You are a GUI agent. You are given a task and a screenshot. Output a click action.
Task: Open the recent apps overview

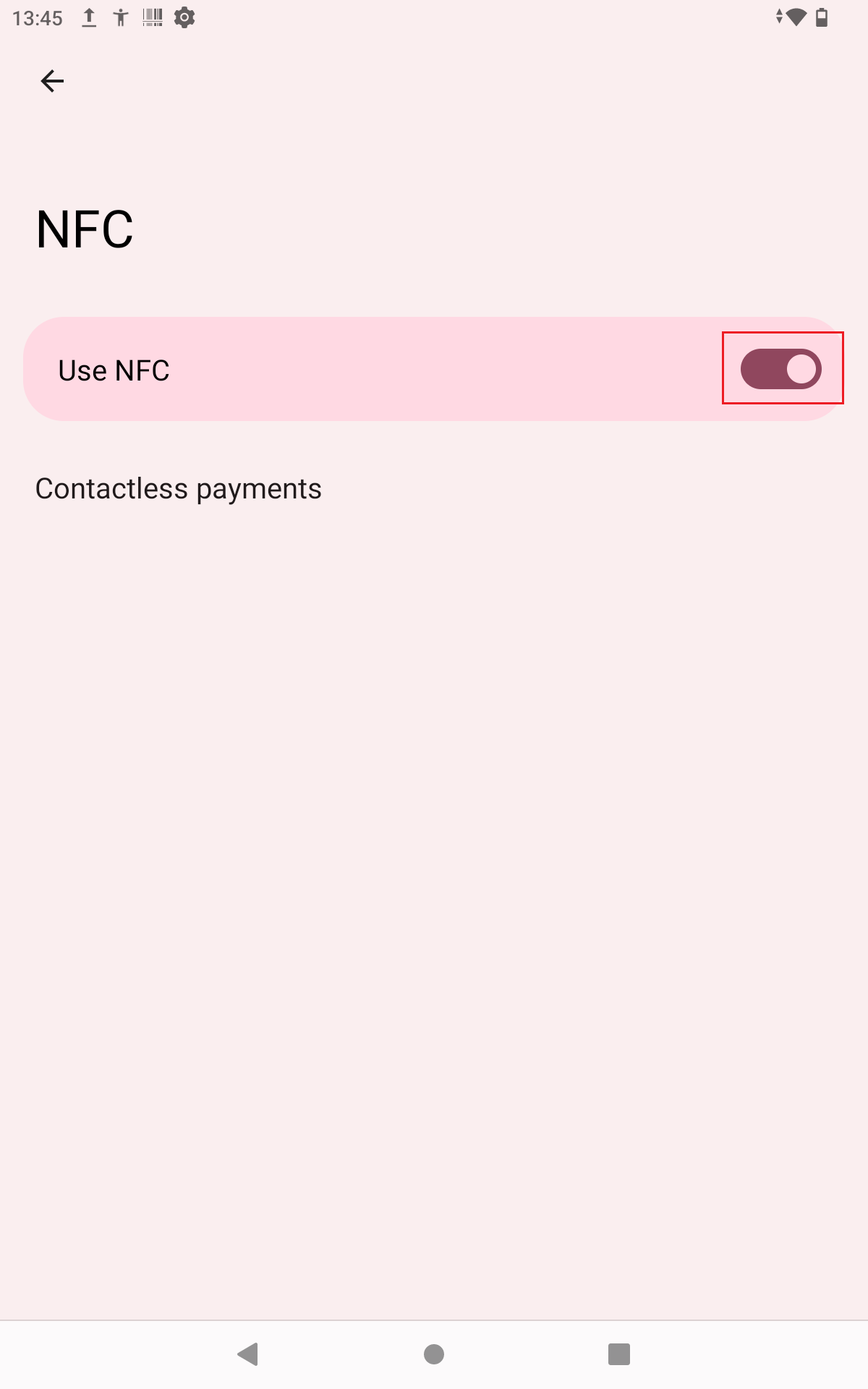[619, 1354]
